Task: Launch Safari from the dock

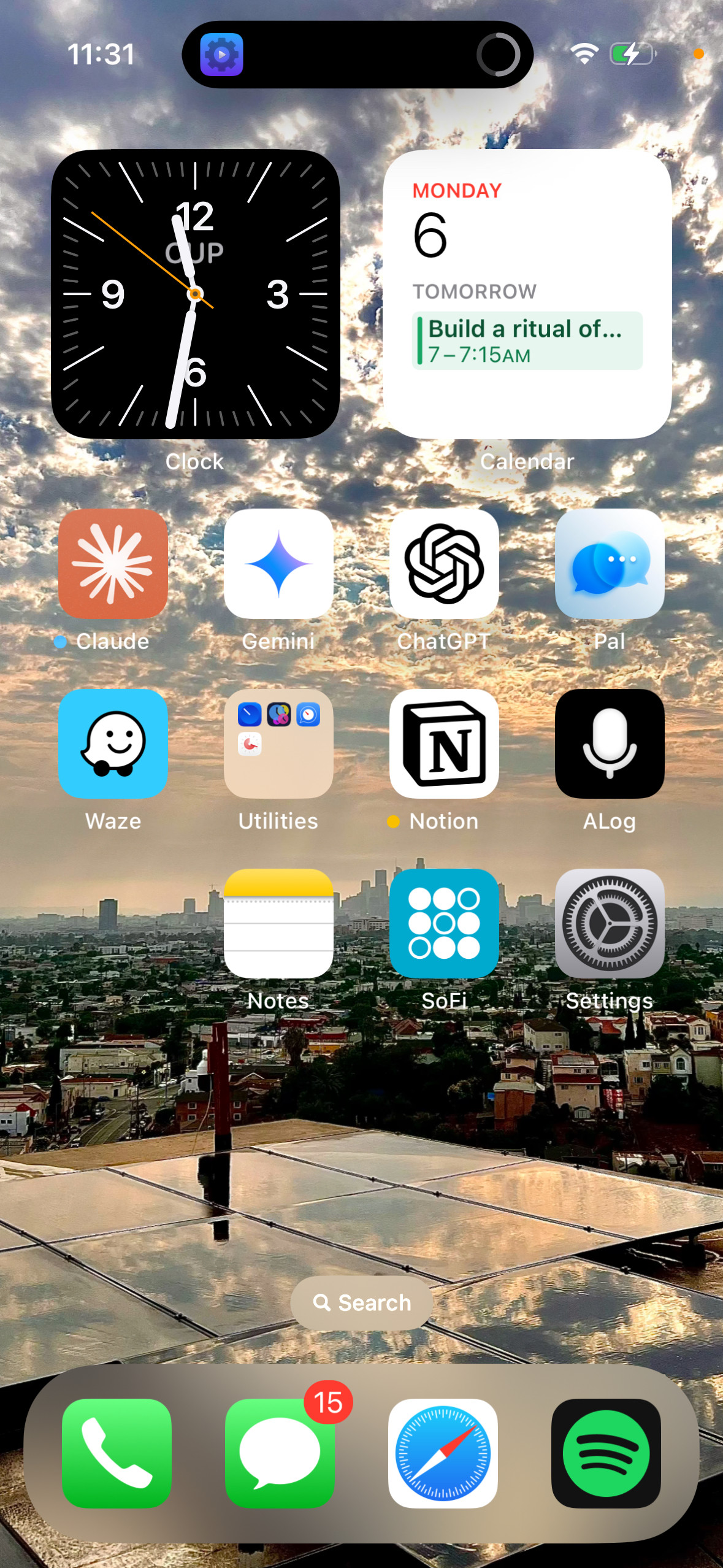Action: click(443, 1453)
